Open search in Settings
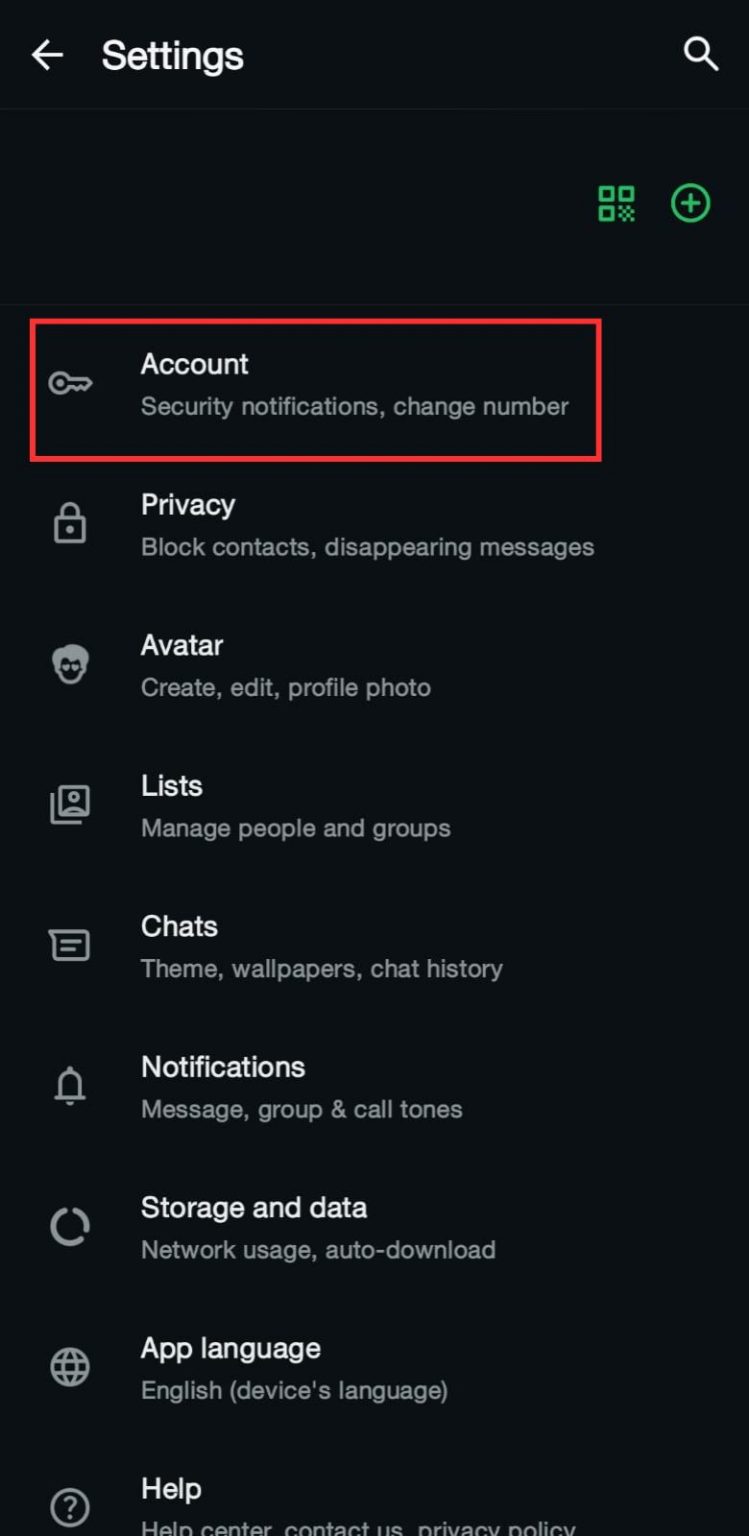The height and width of the screenshot is (1536, 749). click(700, 55)
